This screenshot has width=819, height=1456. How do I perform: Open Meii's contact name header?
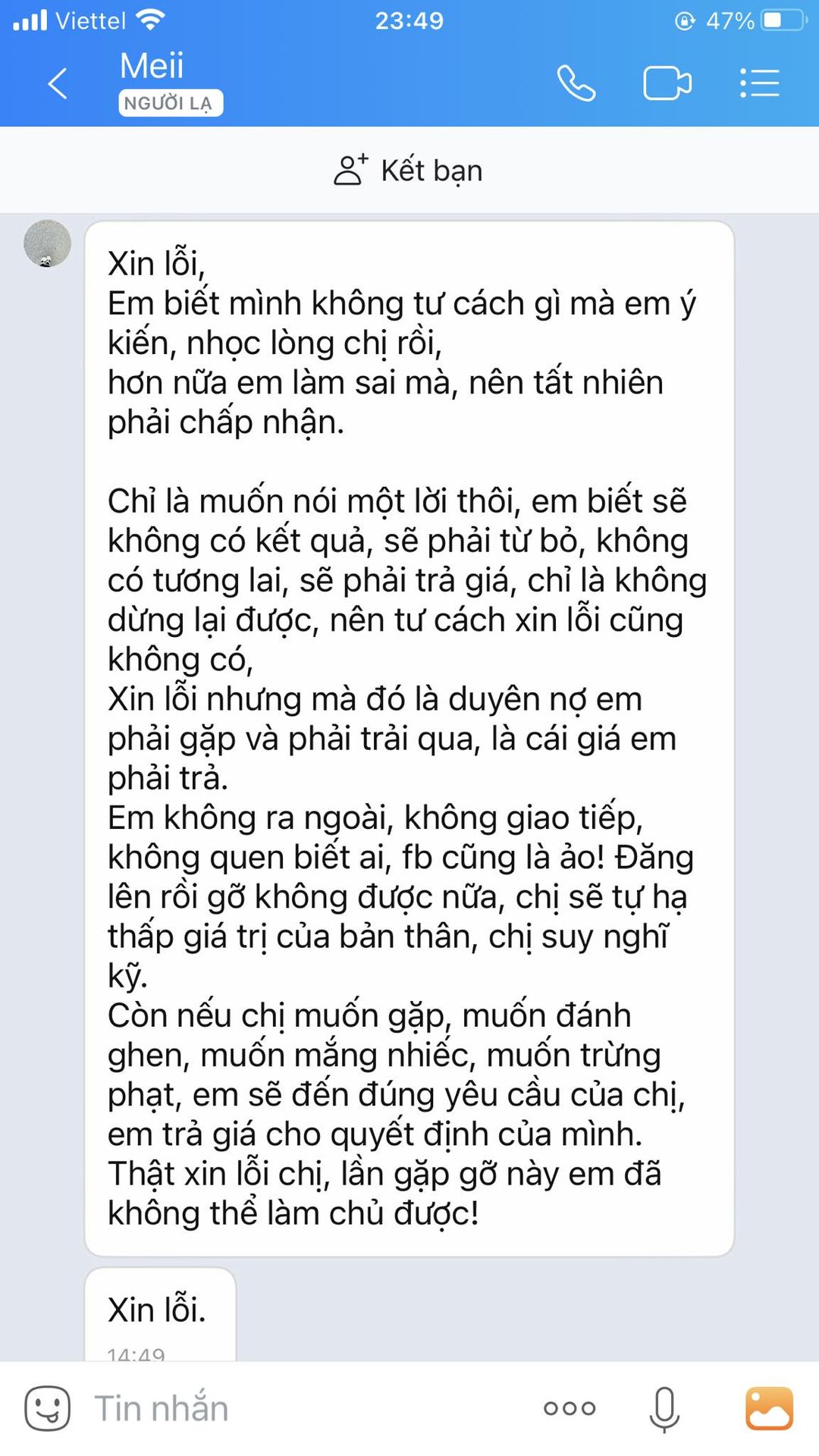pyautogui.click(x=152, y=67)
